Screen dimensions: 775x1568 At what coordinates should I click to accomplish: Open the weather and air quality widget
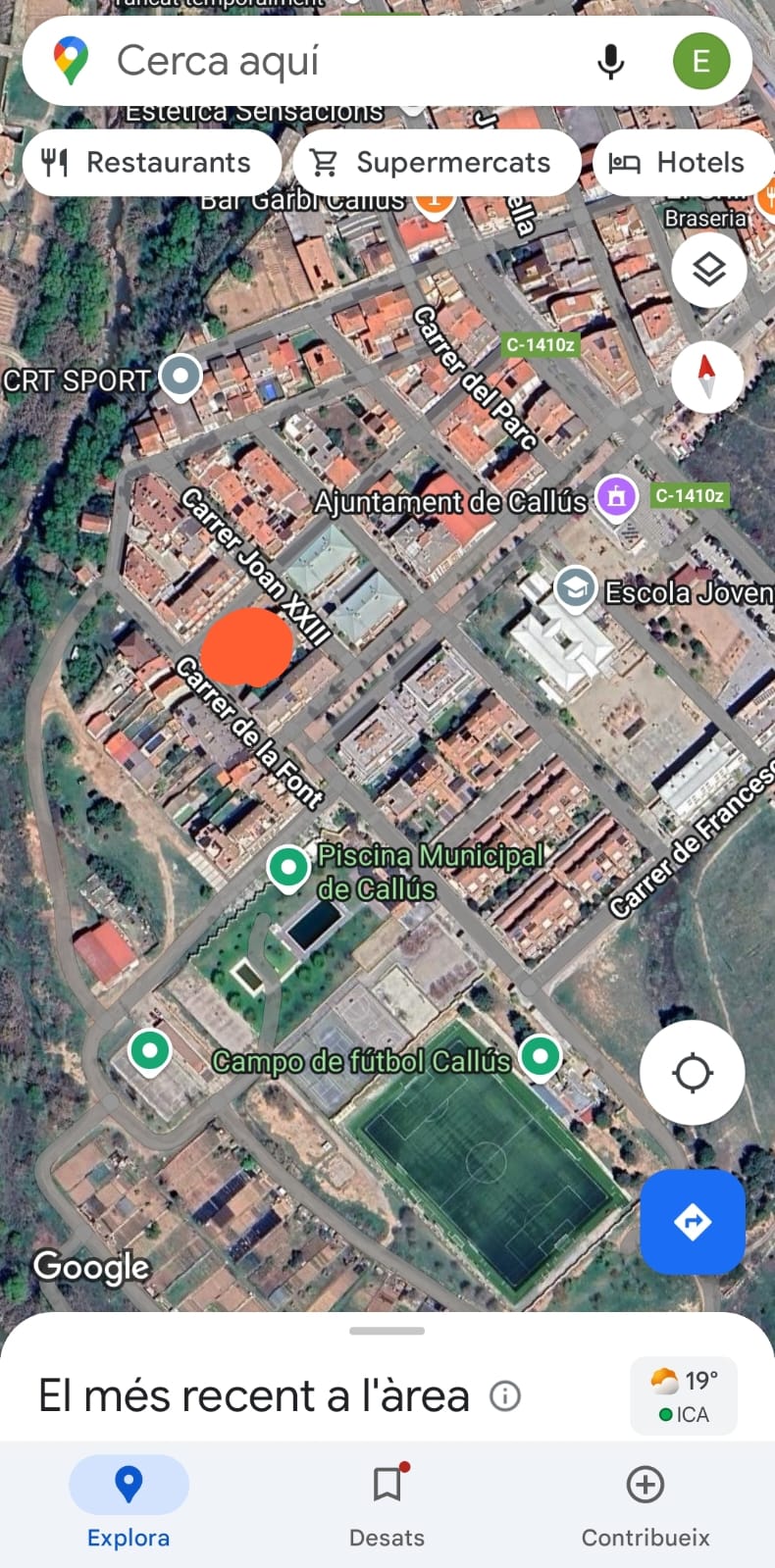pyautogui.click(x=683, y=1395)
